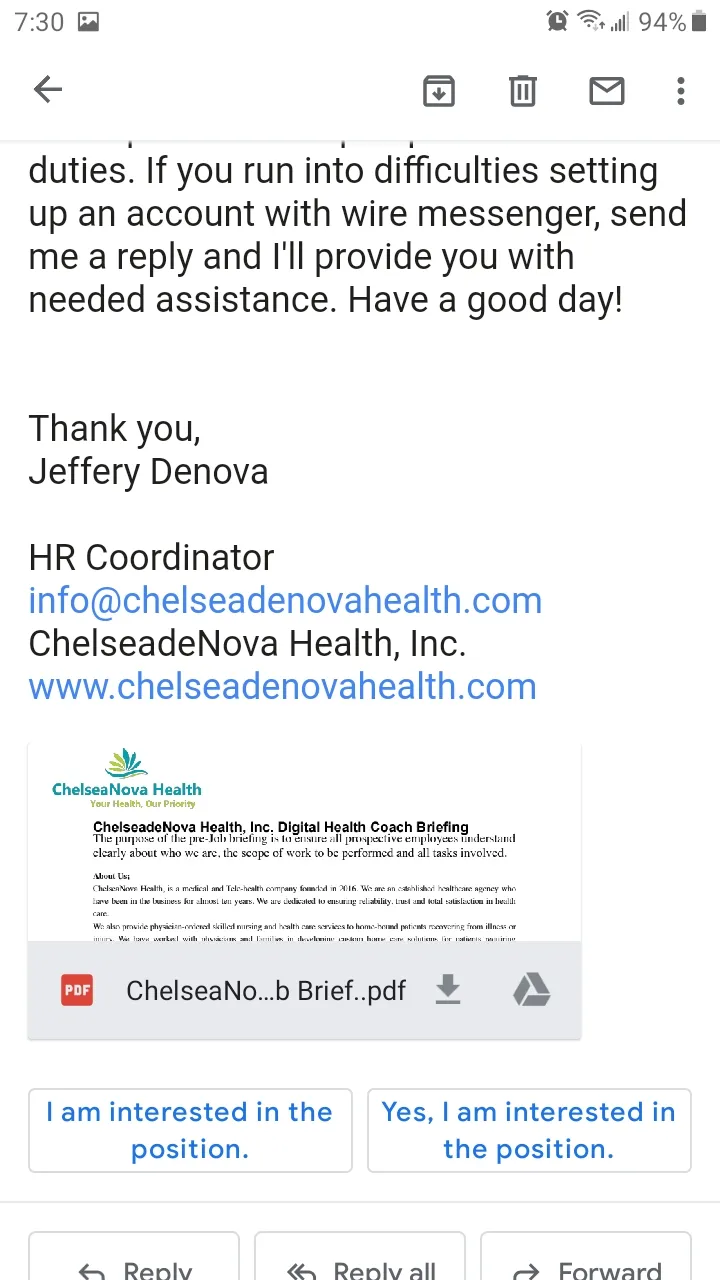Go back to the inbox

48,90
